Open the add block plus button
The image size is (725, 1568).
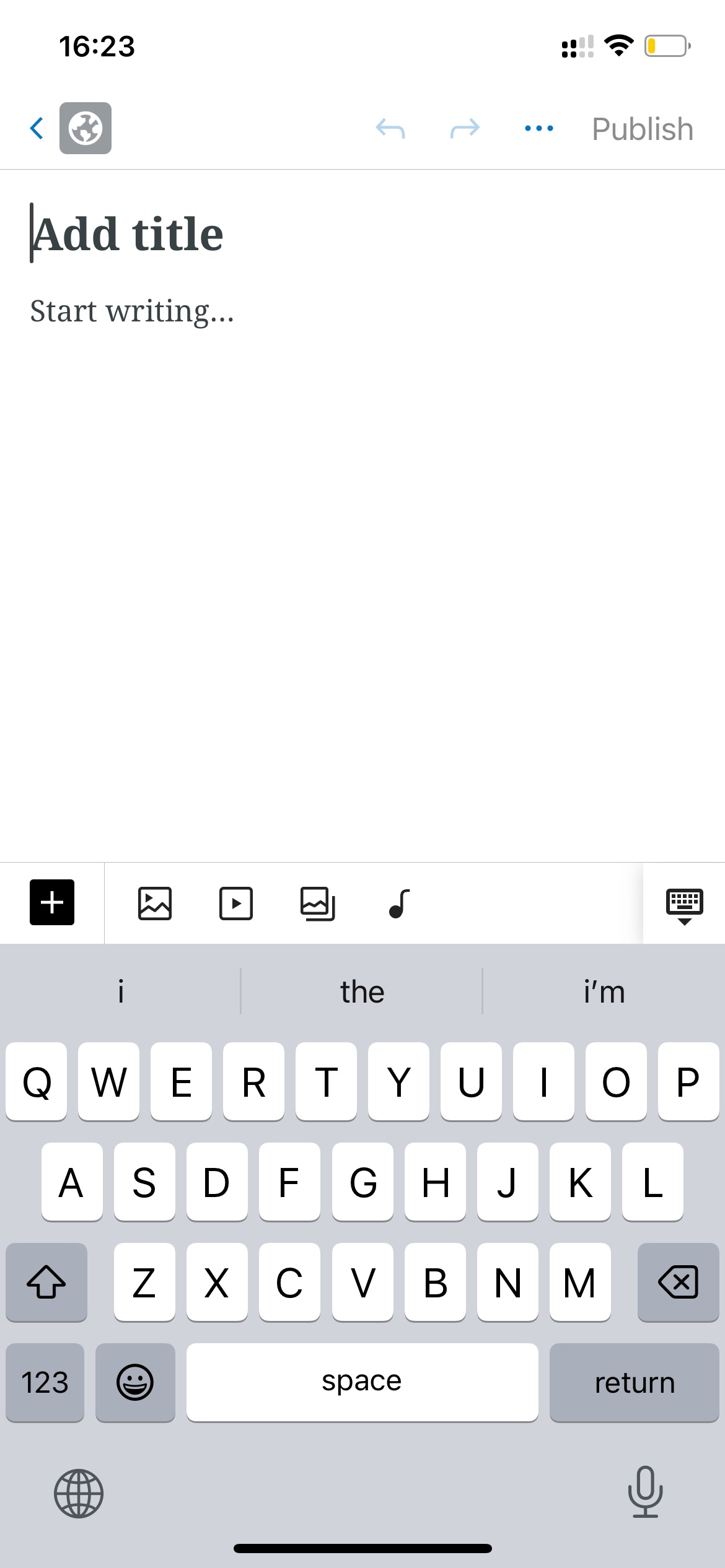click(52, 902)
